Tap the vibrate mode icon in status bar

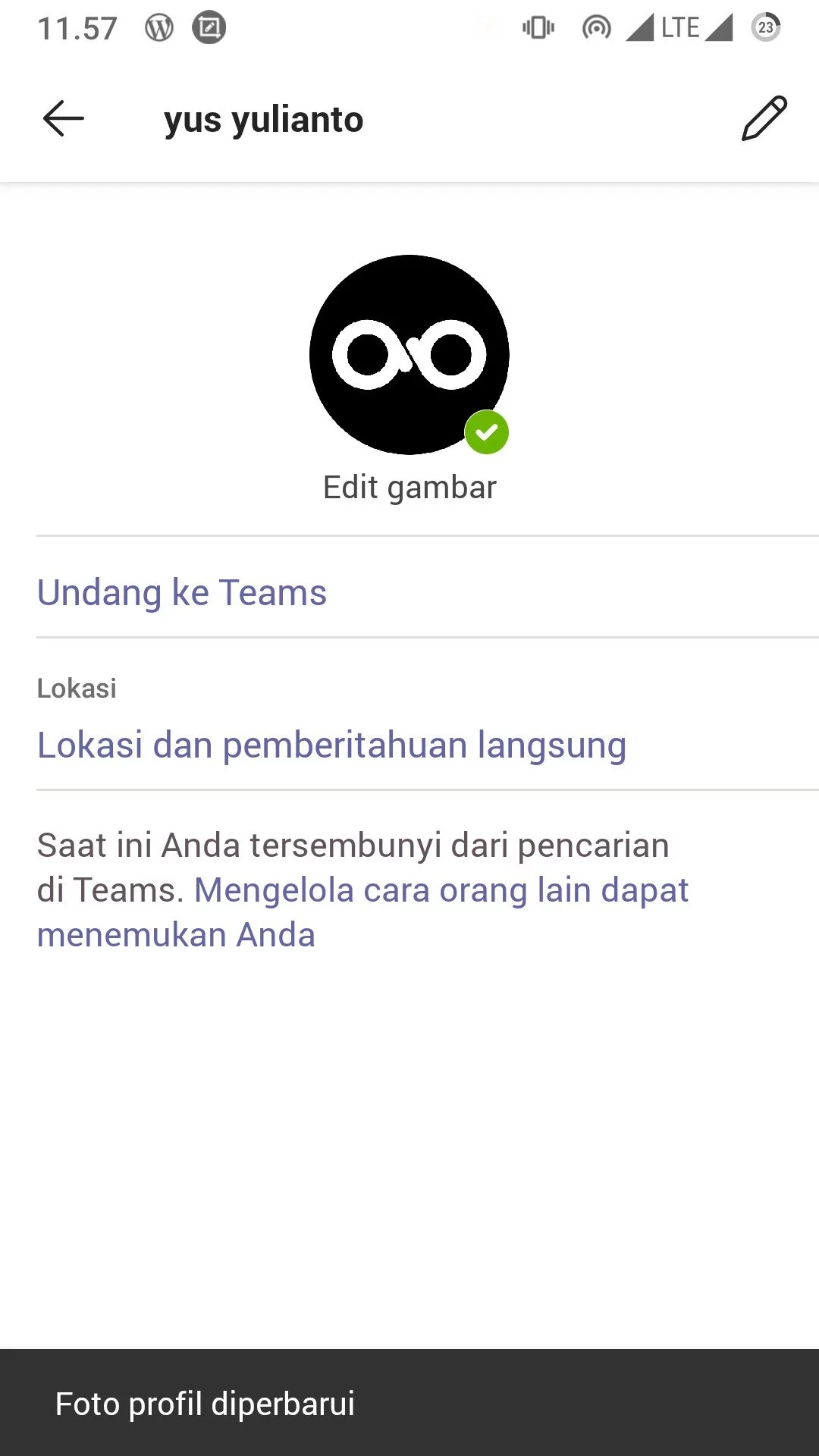click(x=538, y=27)
